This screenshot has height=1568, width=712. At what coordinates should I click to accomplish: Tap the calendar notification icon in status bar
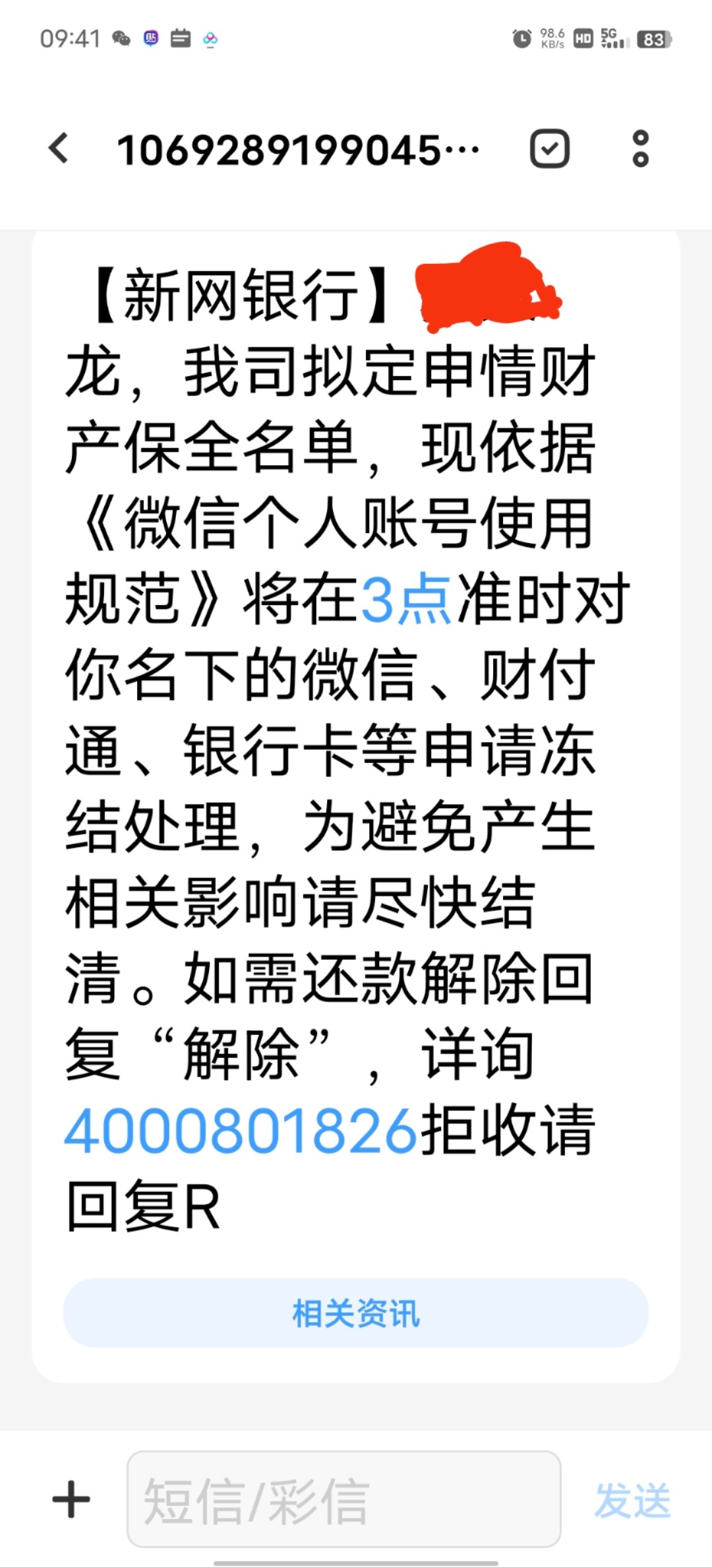point(181,38)
